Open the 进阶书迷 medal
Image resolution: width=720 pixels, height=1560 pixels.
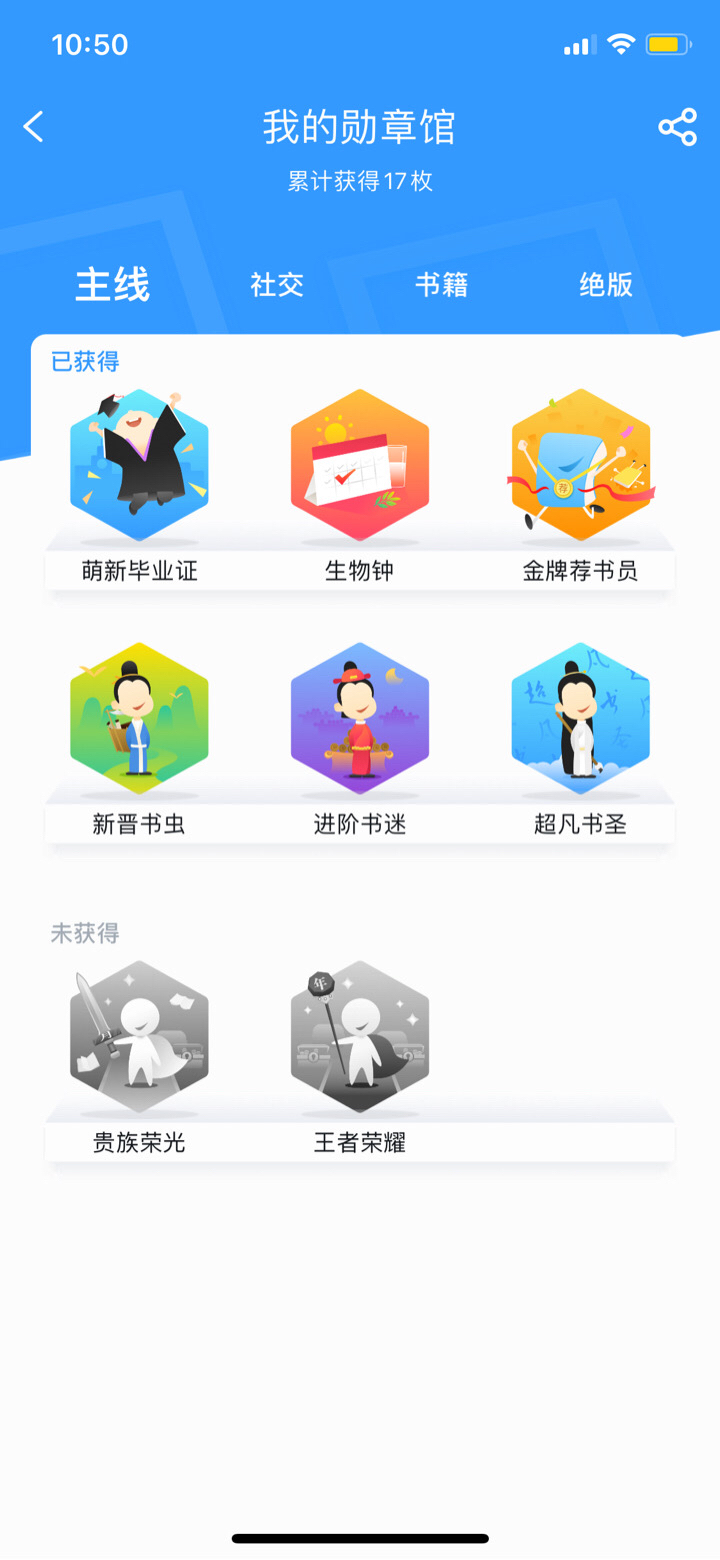(360, 719)
